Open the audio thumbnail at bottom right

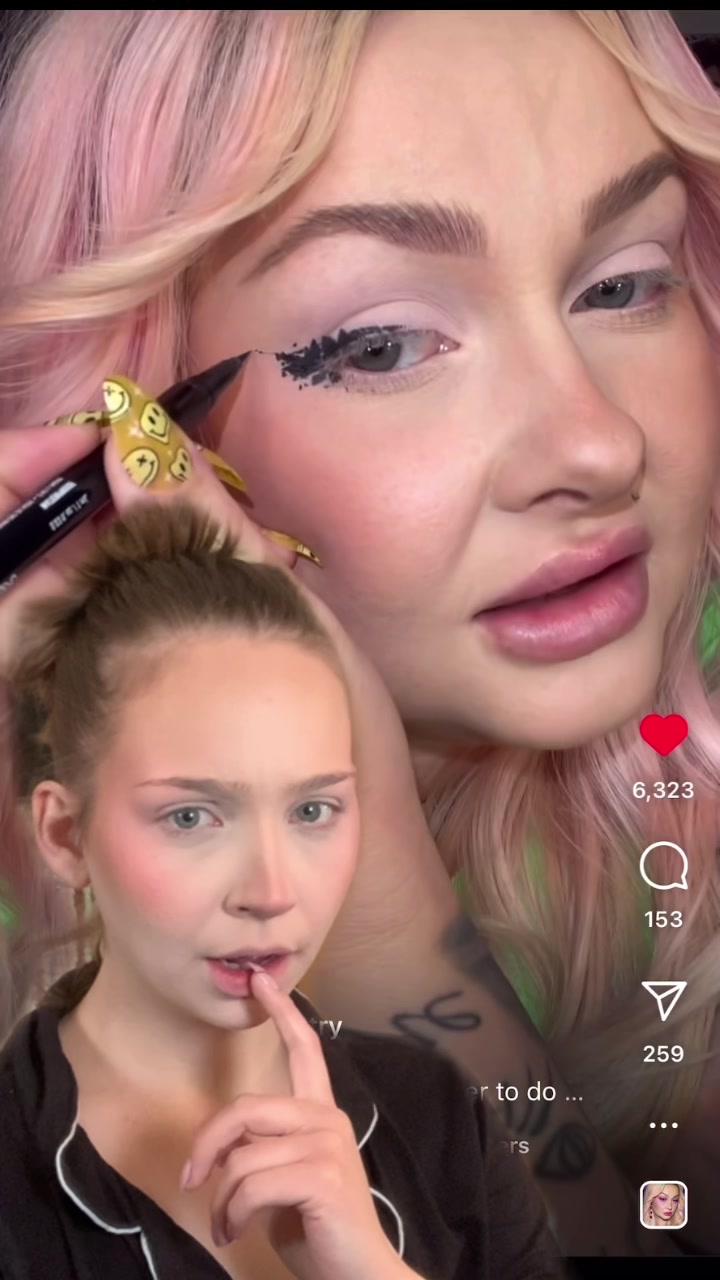tap(664, 1204)
